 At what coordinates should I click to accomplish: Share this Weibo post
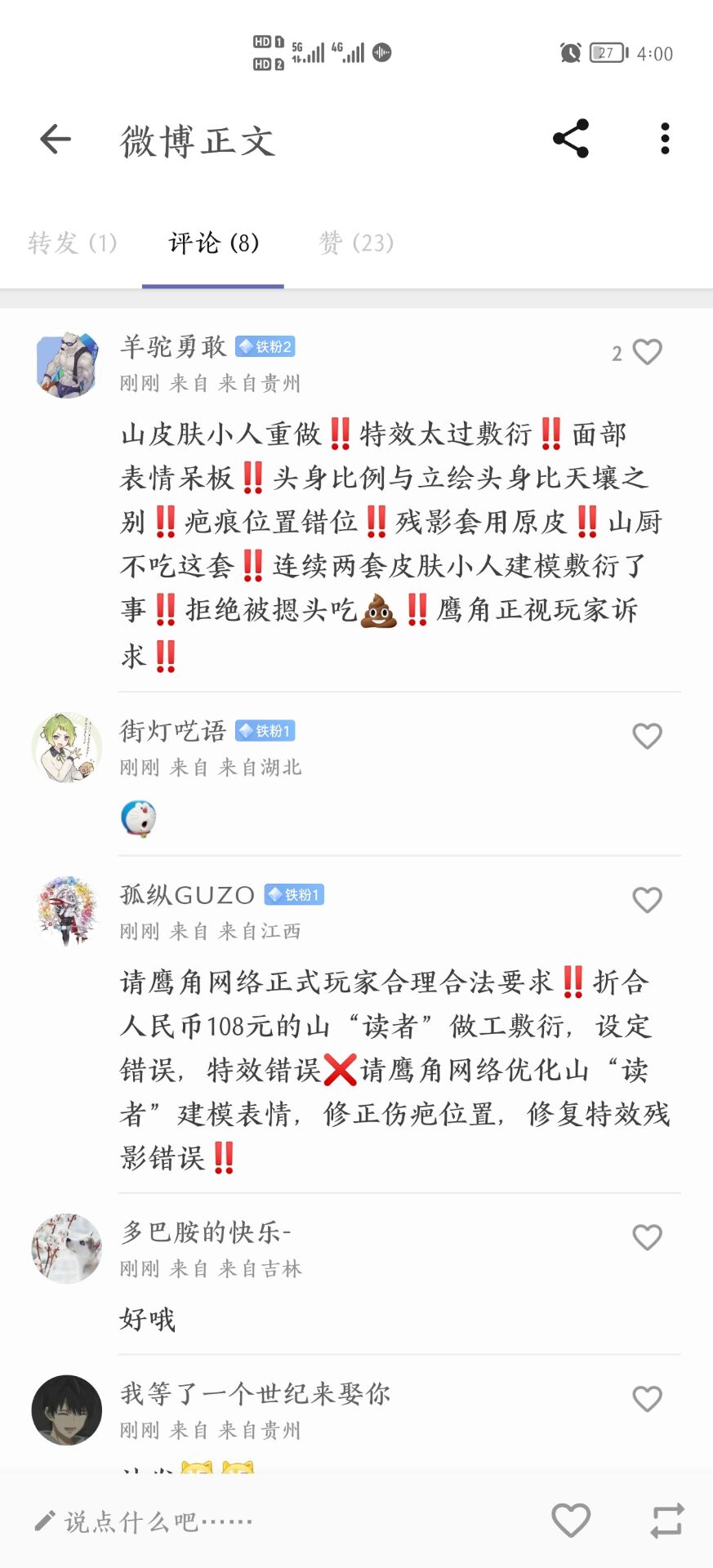(x=571, y=139)
